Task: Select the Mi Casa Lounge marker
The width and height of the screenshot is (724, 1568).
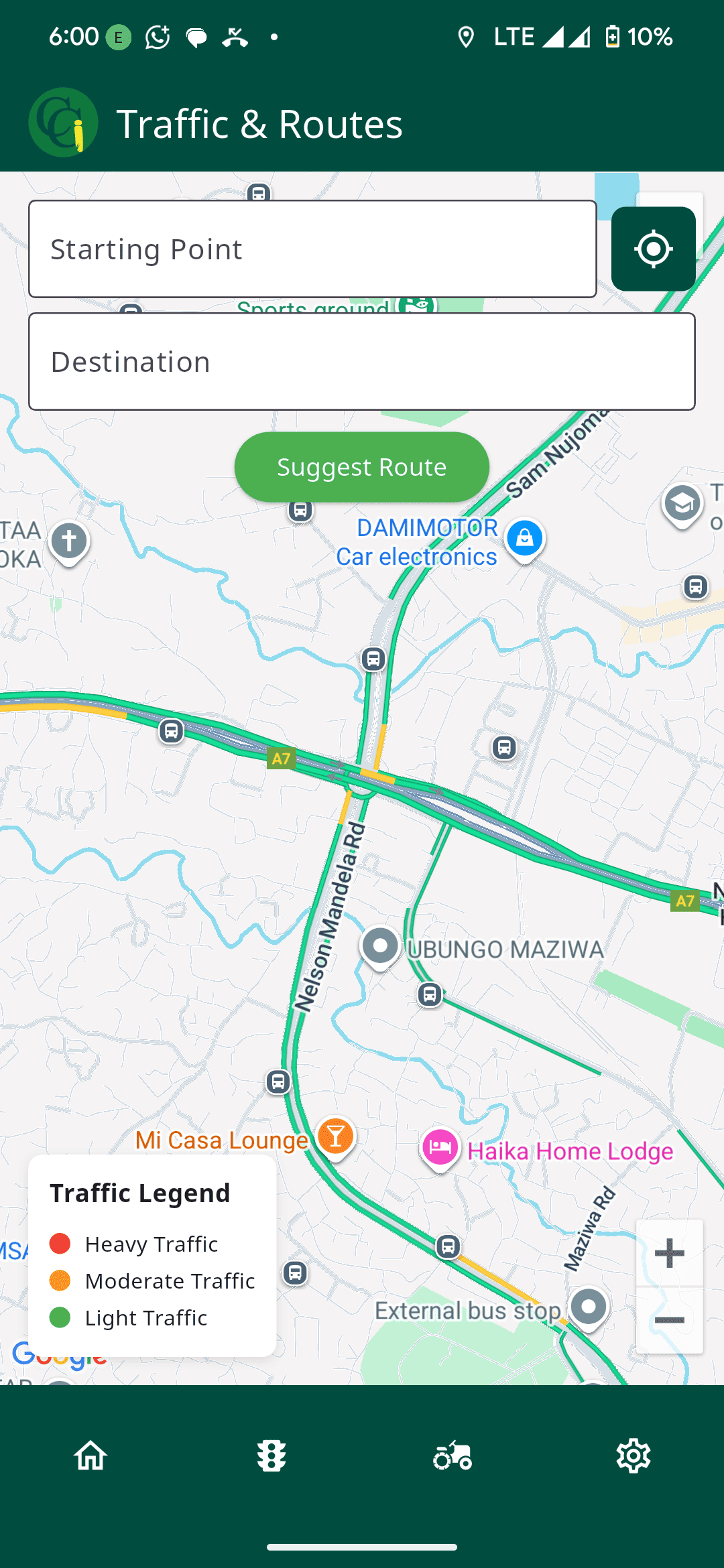Action: click(x=335, y=1137)
